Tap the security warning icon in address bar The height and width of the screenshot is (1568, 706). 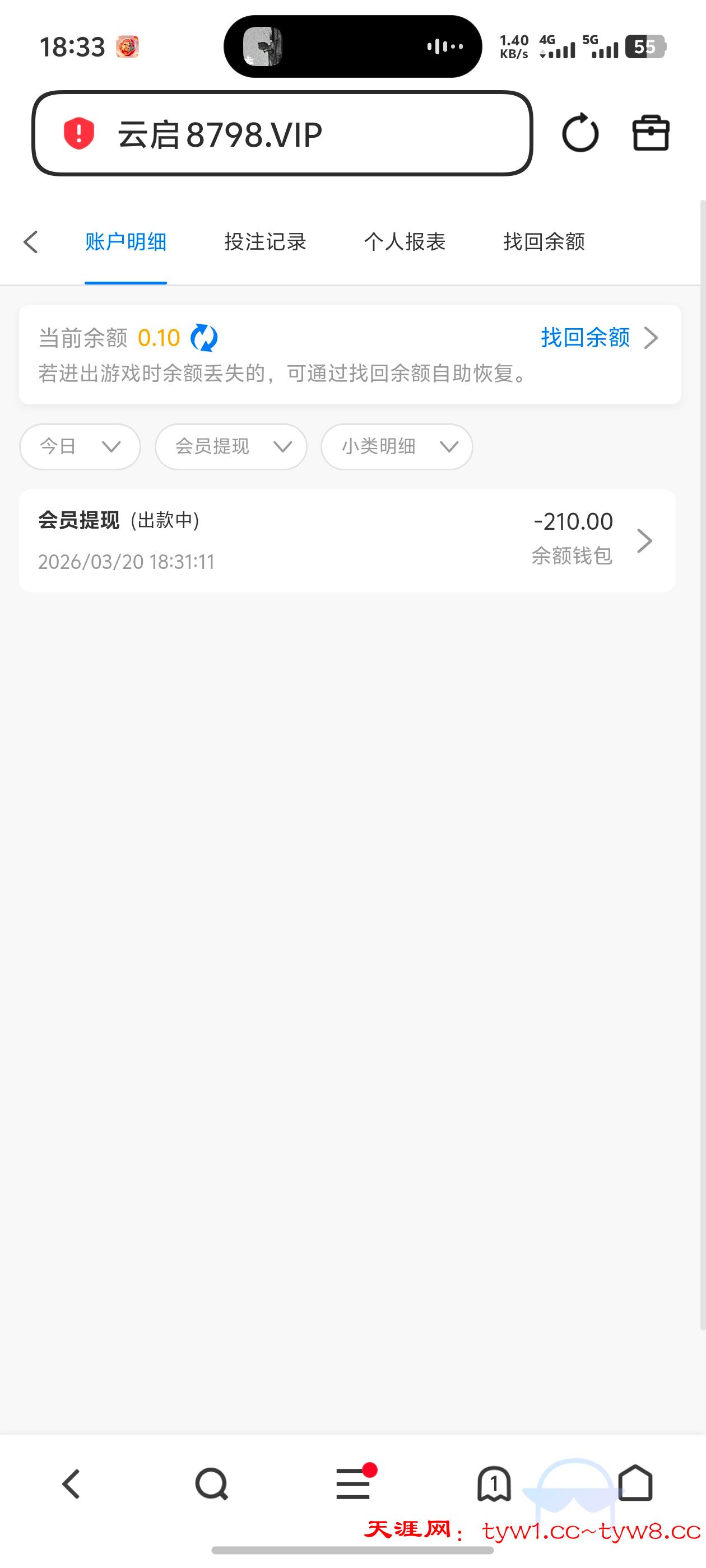[78, 134]
